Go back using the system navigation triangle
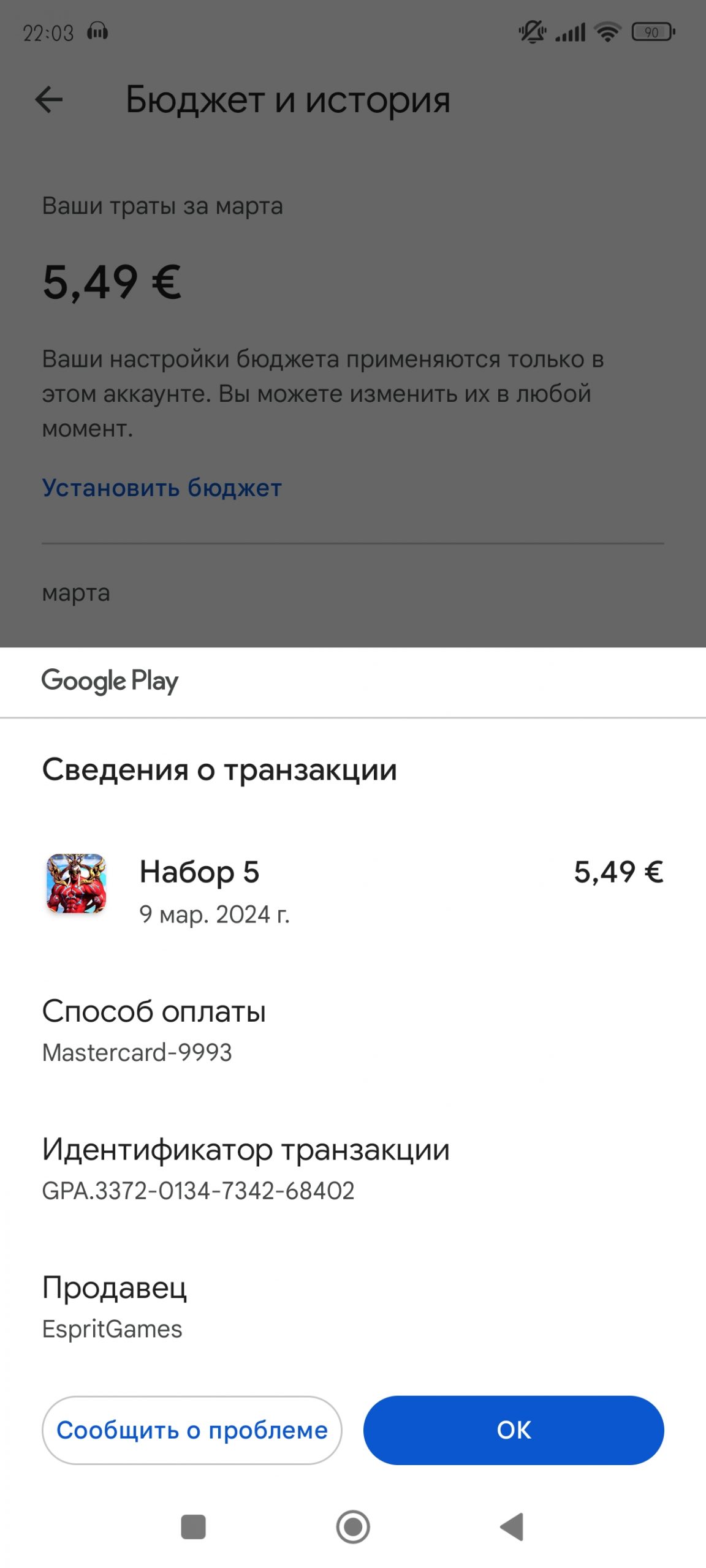706x1568 pixels. click(512, 1526)
